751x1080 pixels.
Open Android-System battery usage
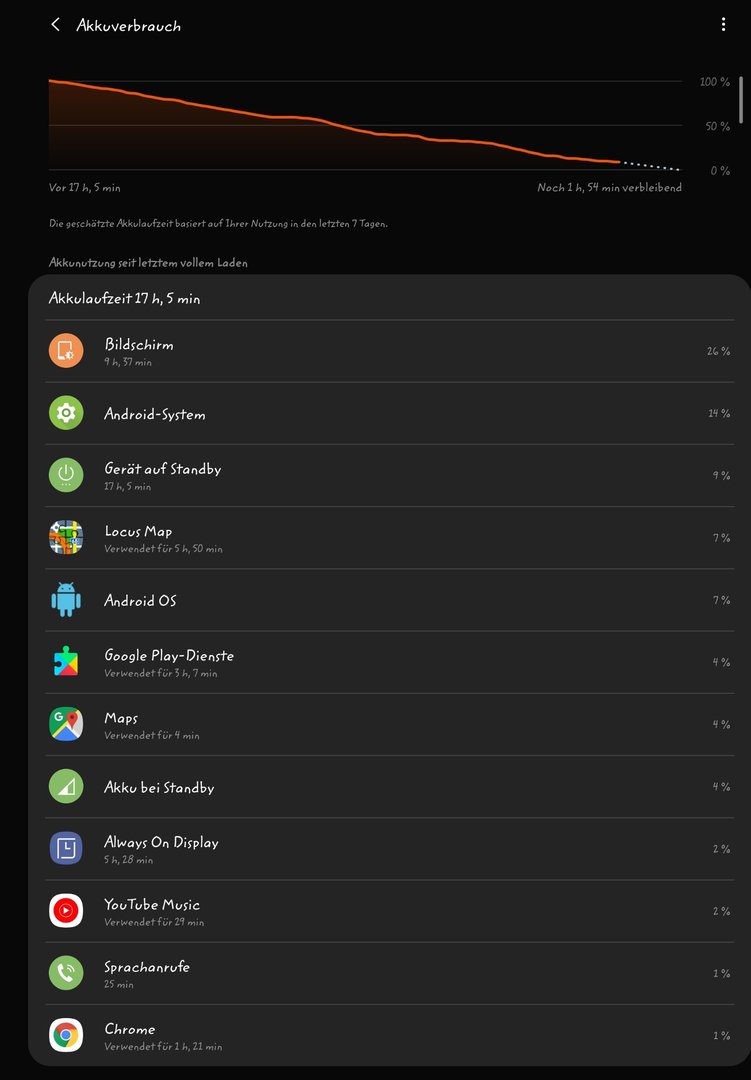click(388, 413)
